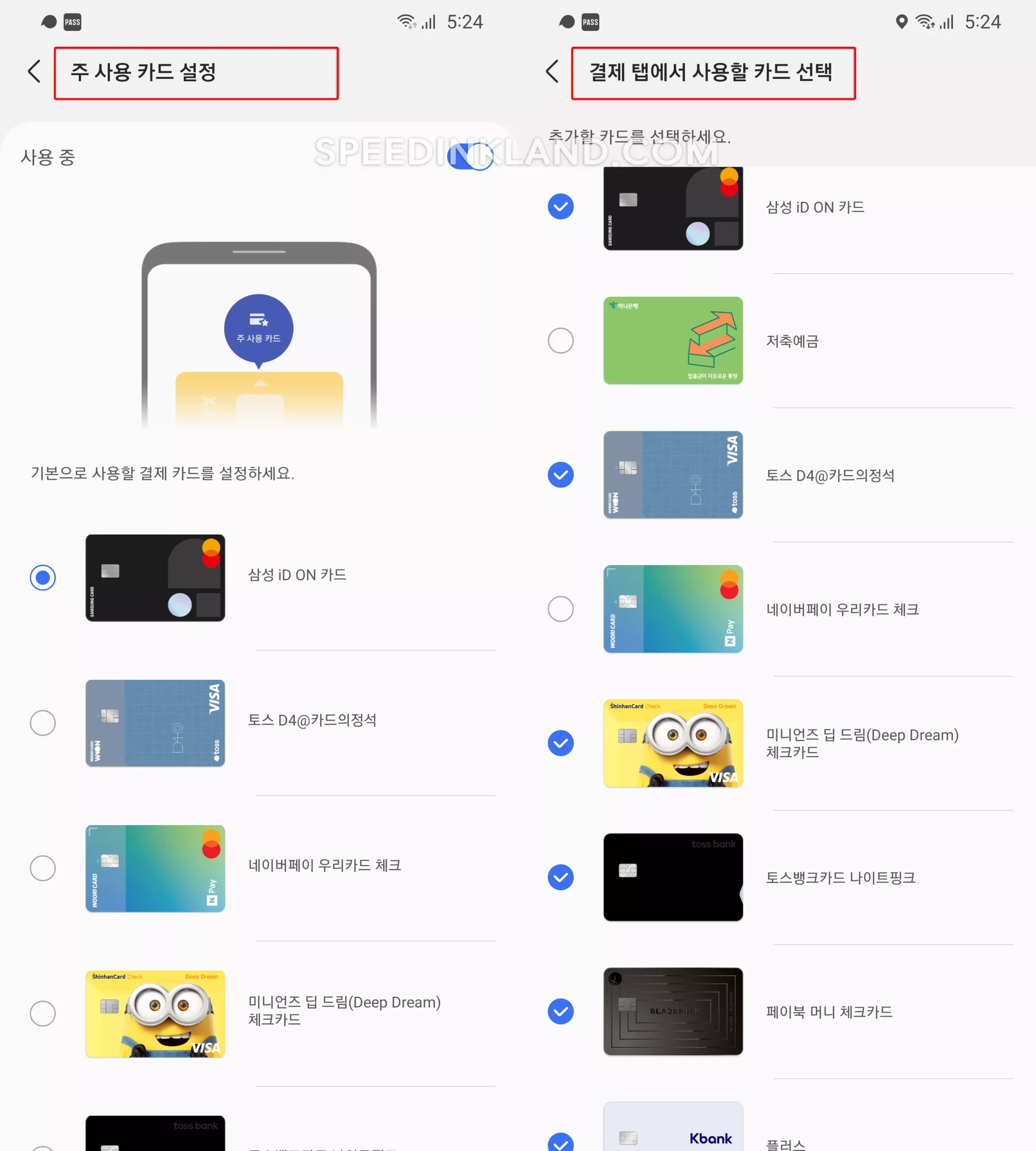
Task: Select 네이버페이 우리카드 체크 as the main card
Action: 43,868
